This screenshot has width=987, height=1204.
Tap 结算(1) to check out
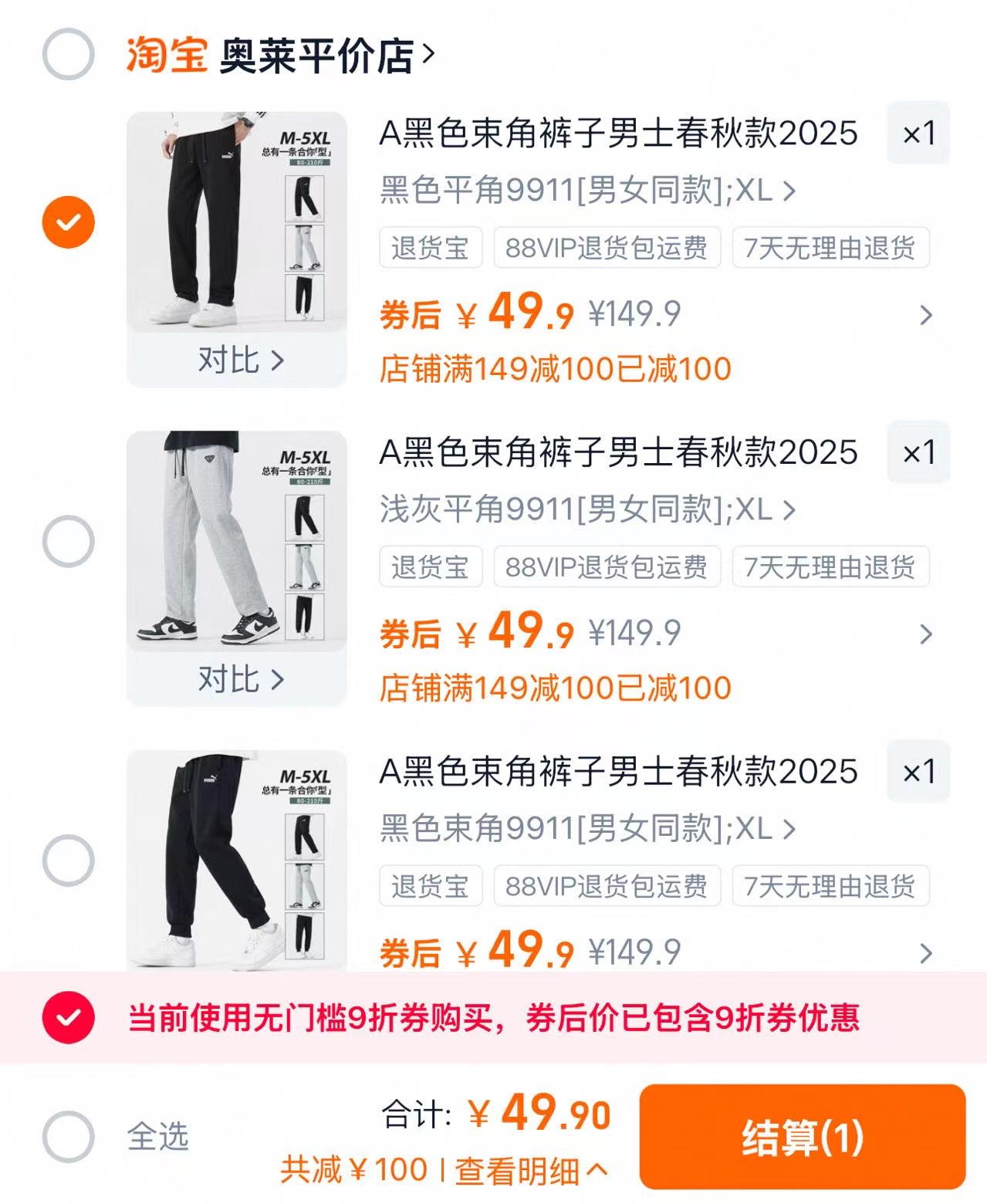[x=802, y=1136]
